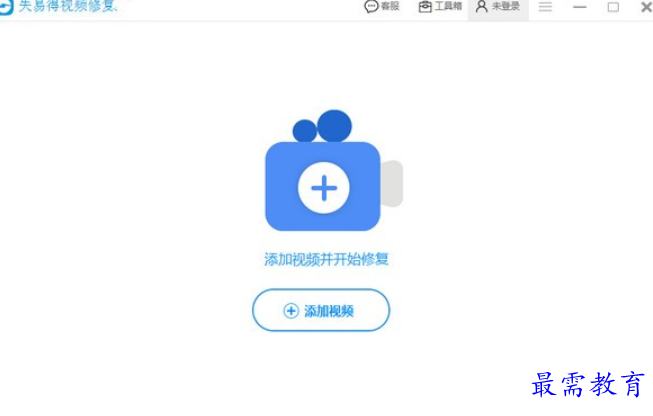Open the hamburger menu
The width and height of the screenshot is (653, 416).
pos(545,7)
